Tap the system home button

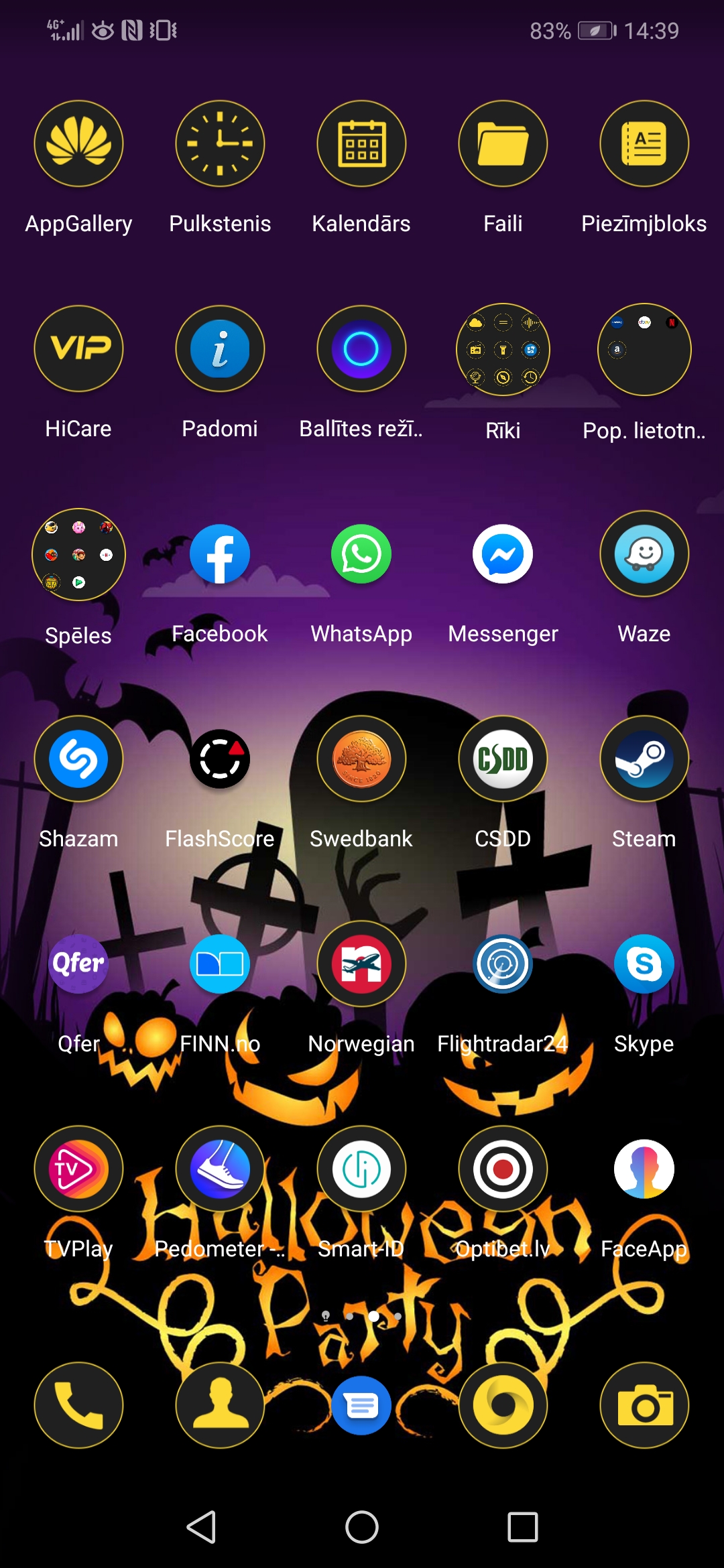click(361, 1528)
